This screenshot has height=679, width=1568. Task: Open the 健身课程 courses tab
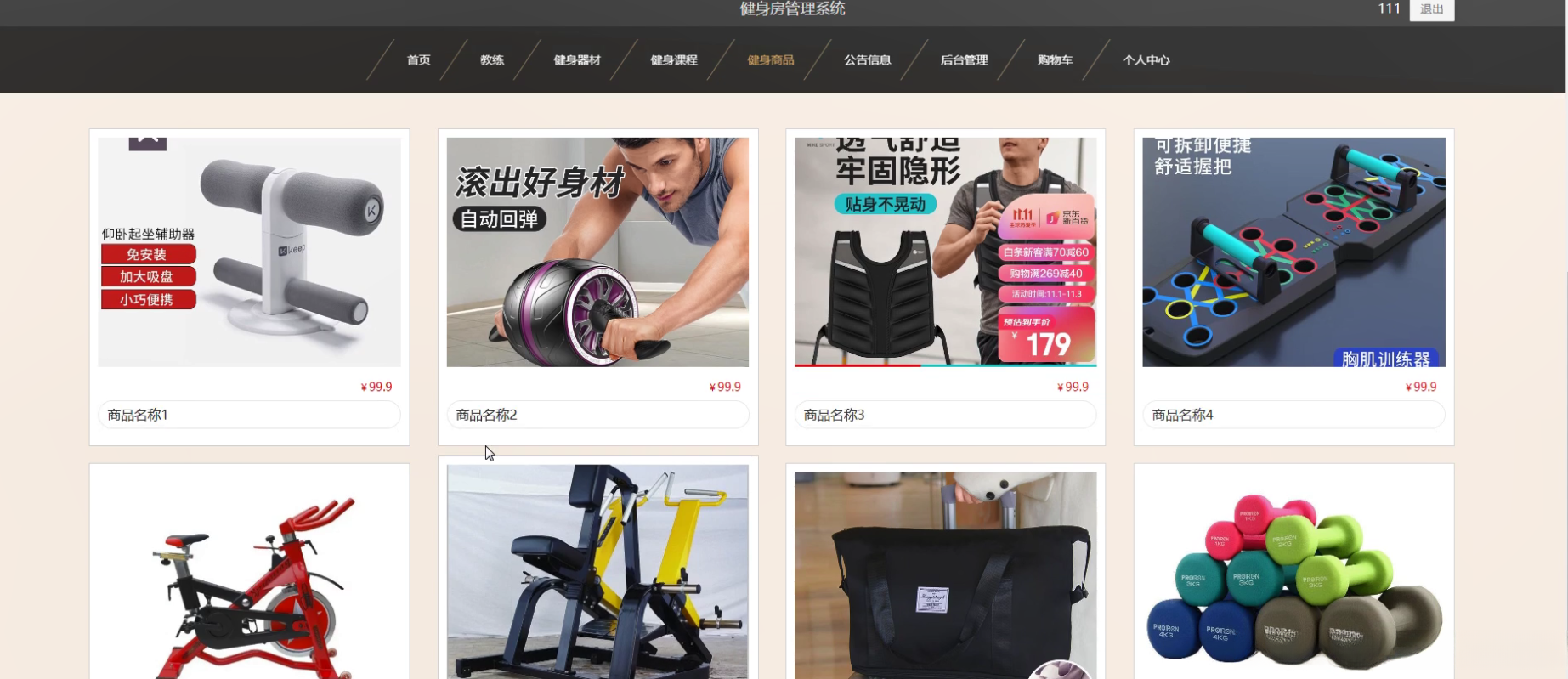tap(673, 60)
